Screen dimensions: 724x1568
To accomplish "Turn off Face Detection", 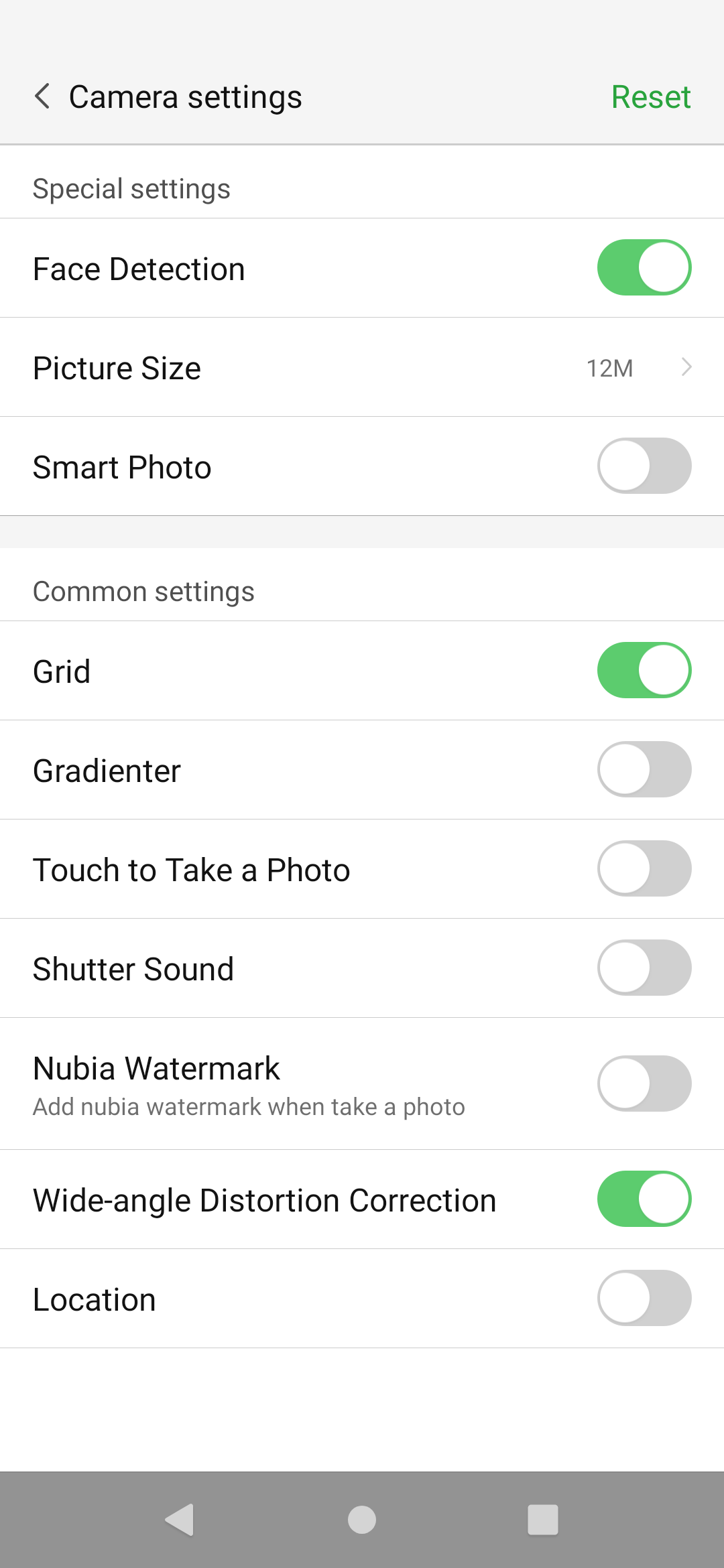I will pyautogui.click(x=644, y=267).
